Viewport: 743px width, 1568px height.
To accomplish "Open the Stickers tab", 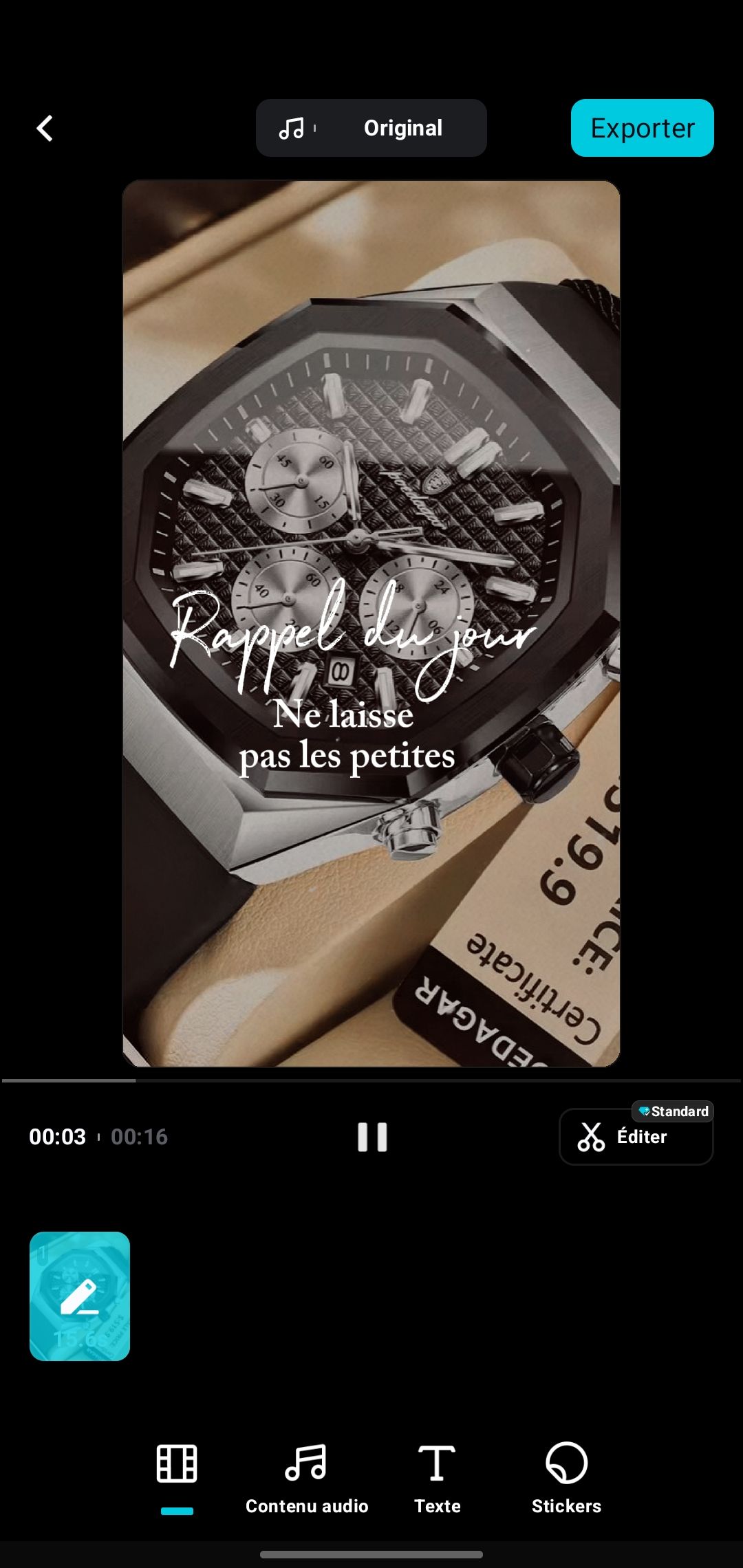I will pos(566,1477).
